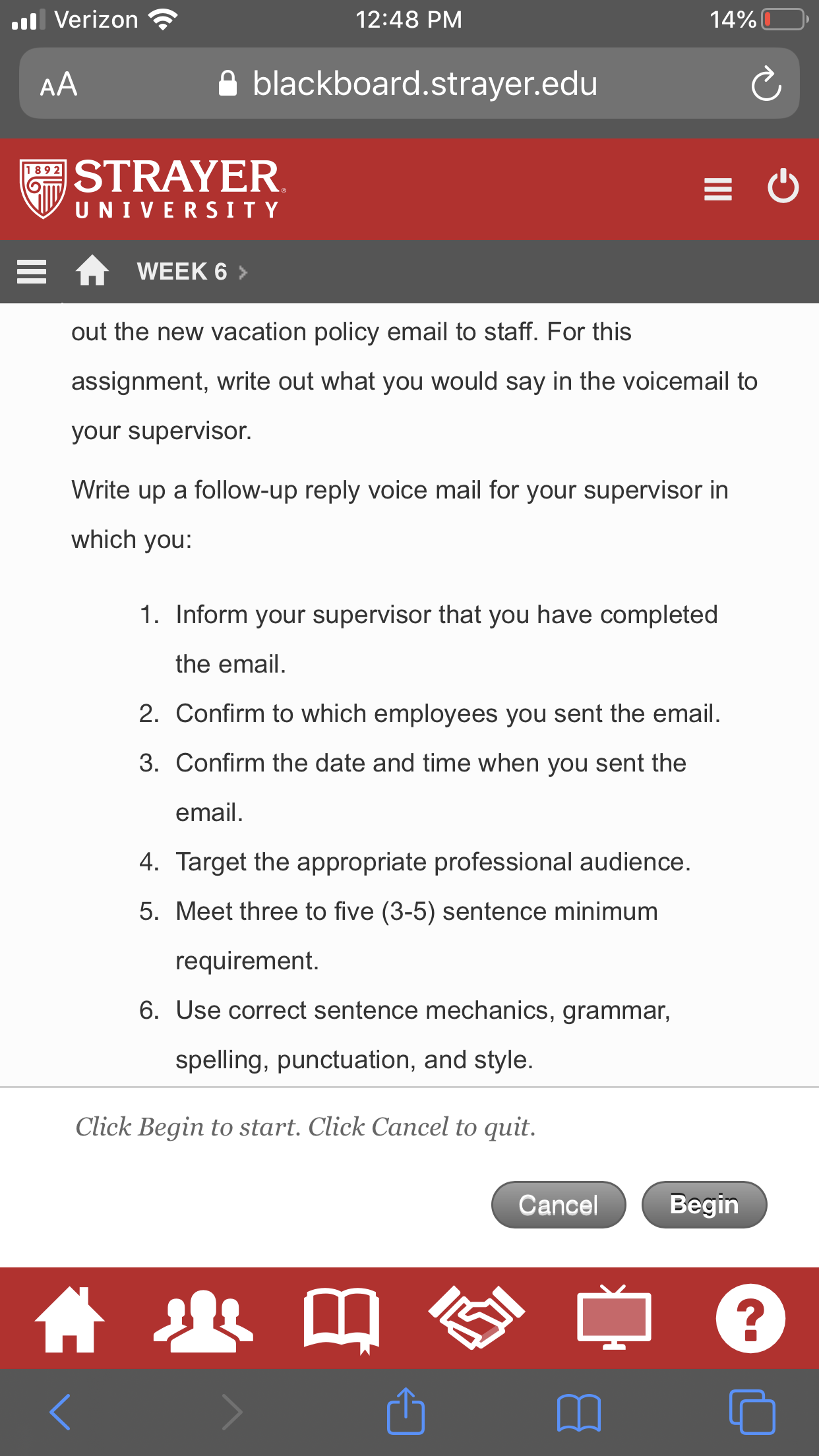Reload the page in Safari
The image size is (819, 1456).
pyautogui.click(x=766, y=84)
